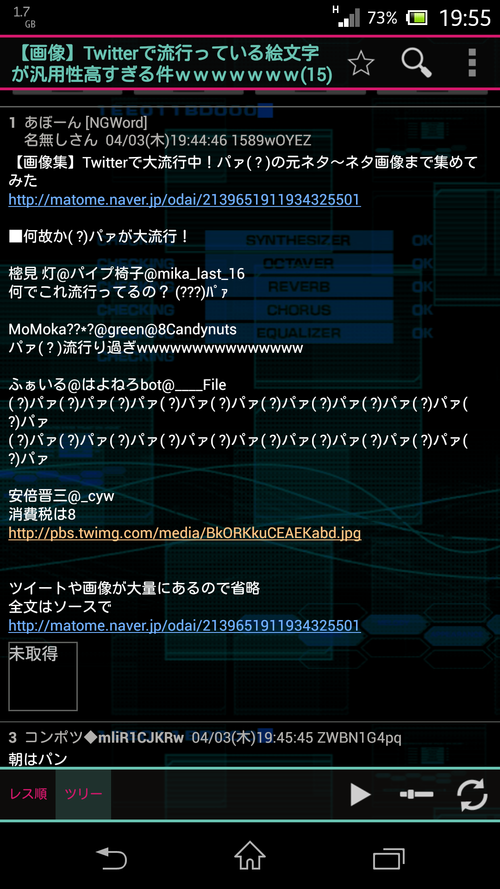This screenshot has width=500, height=889.
Task: Bookmark this thread with the star icon
Action: pos(361,63)
